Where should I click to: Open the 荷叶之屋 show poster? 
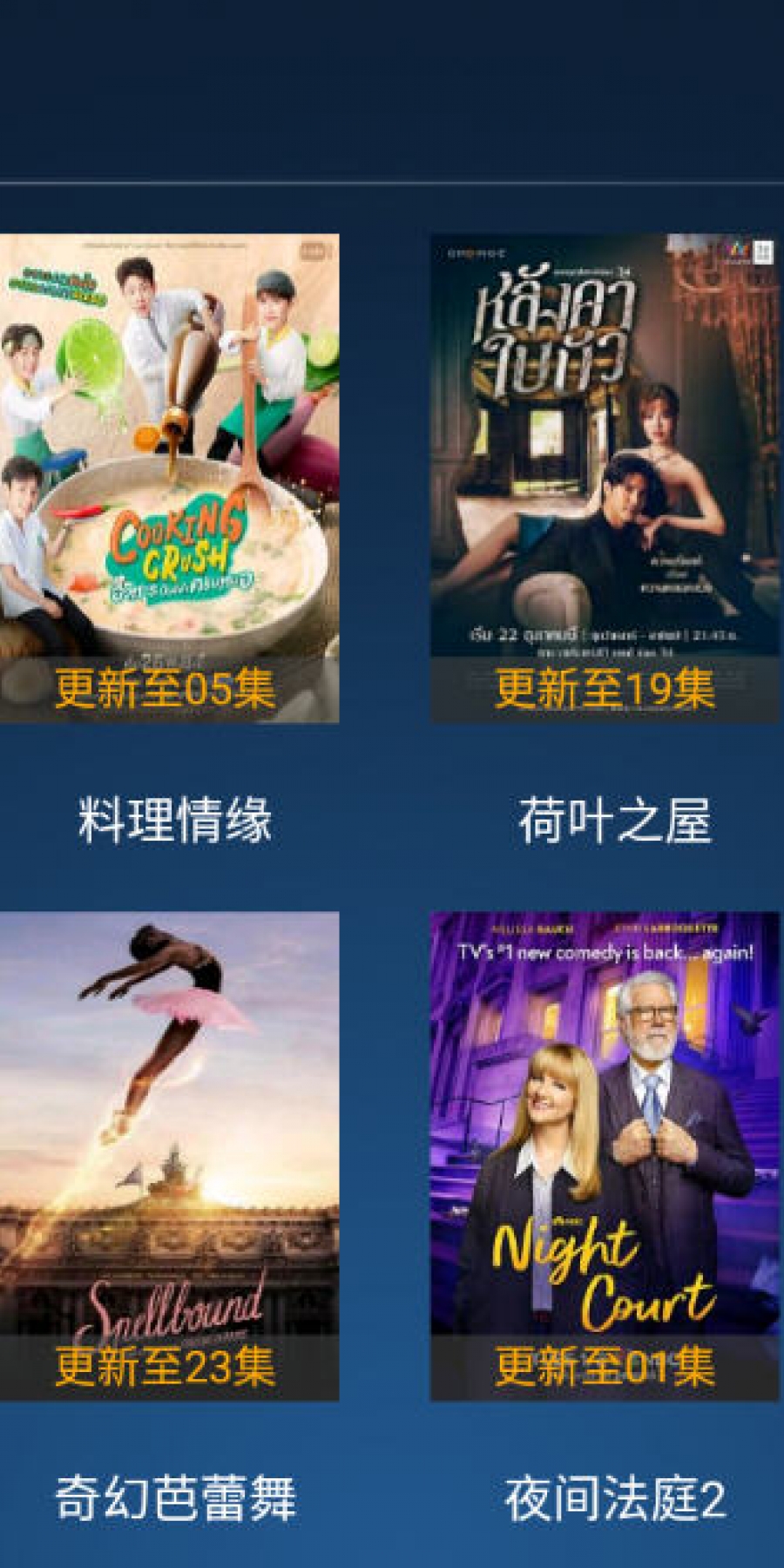[605, 477]
